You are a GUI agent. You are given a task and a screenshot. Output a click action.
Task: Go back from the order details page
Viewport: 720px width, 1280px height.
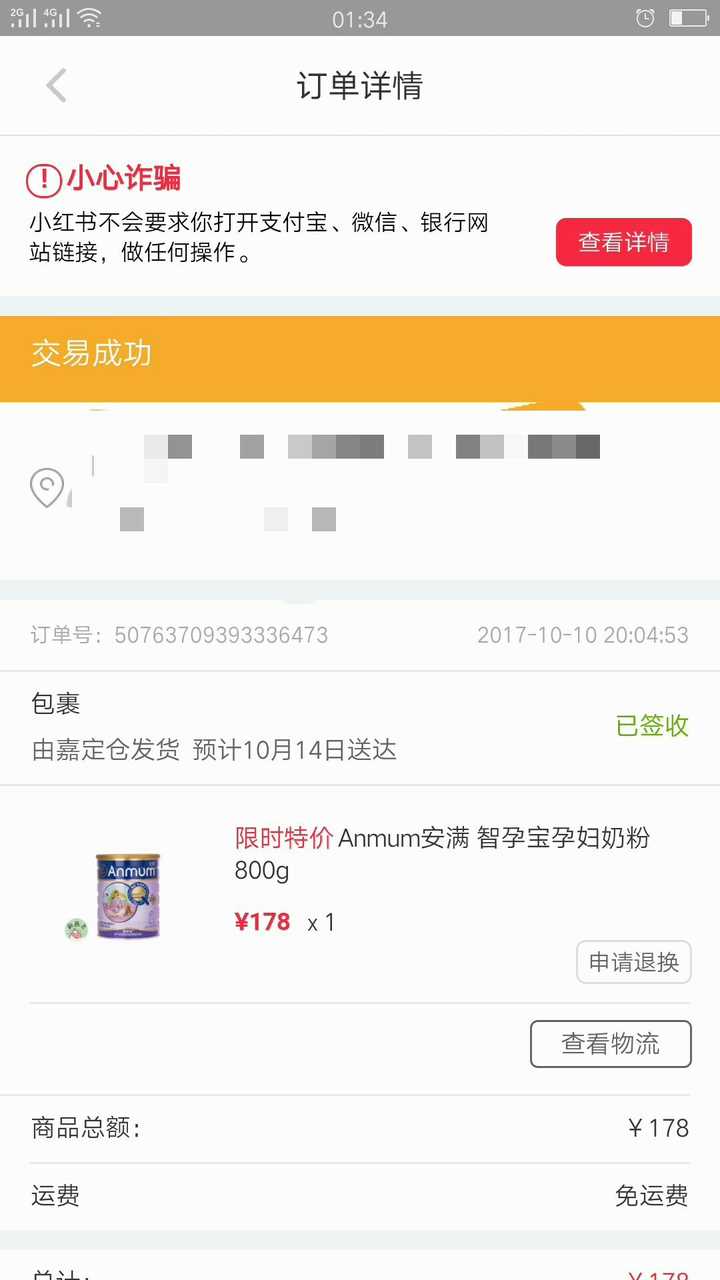57,86
